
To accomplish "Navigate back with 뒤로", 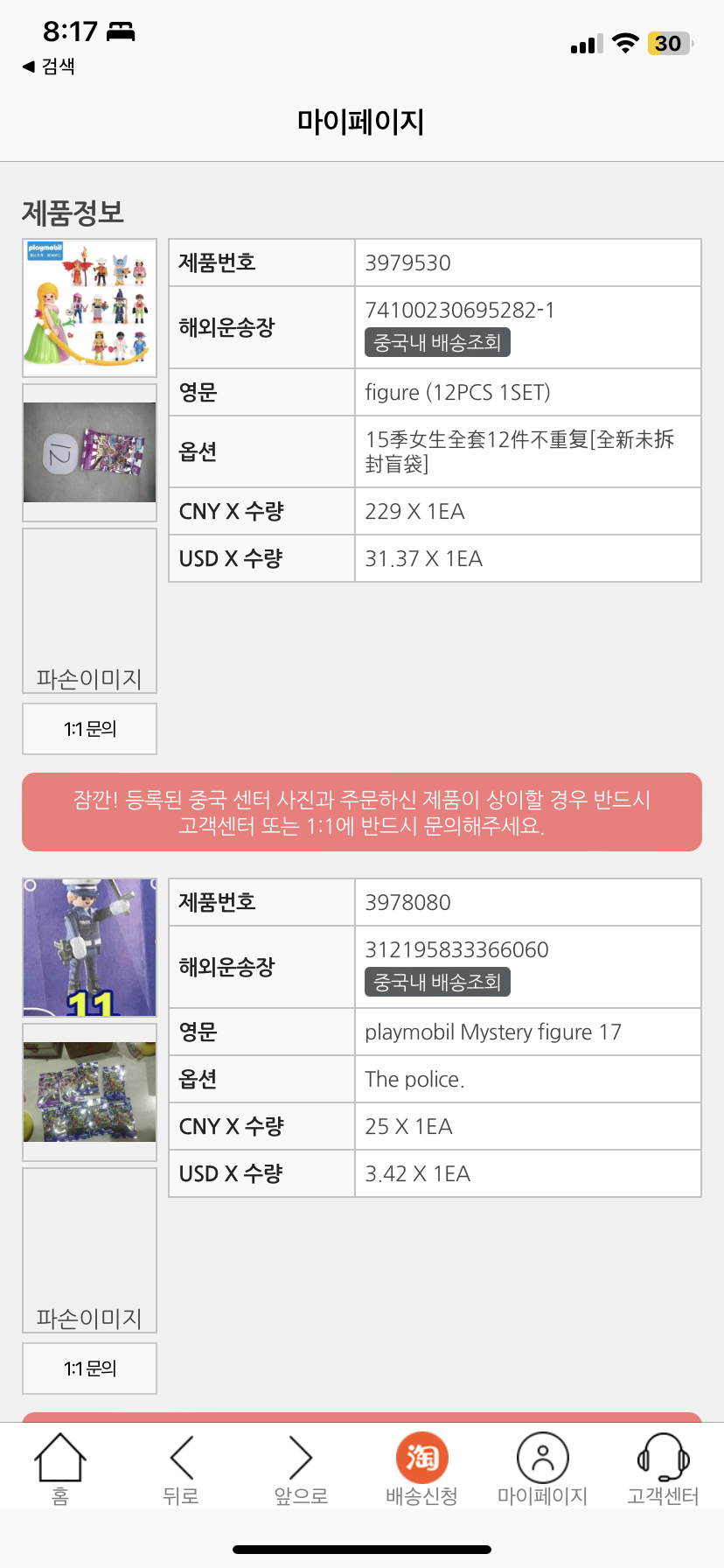I will coord(181,1469).
